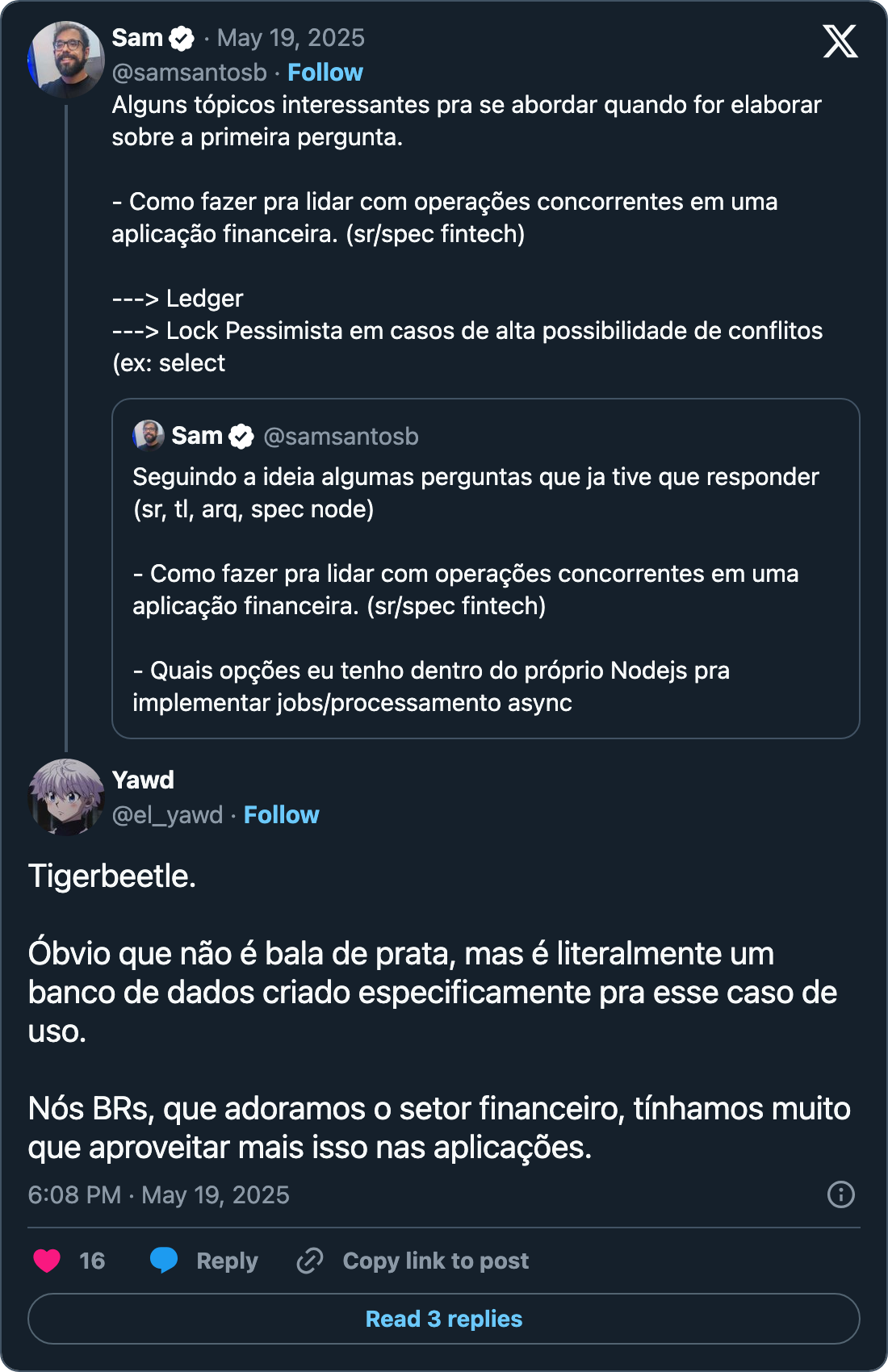Image resolution: width=888 pixels, height=1372 pixels.
Task: Click the like count showing 16
Action: click(x=91, y=1260)
